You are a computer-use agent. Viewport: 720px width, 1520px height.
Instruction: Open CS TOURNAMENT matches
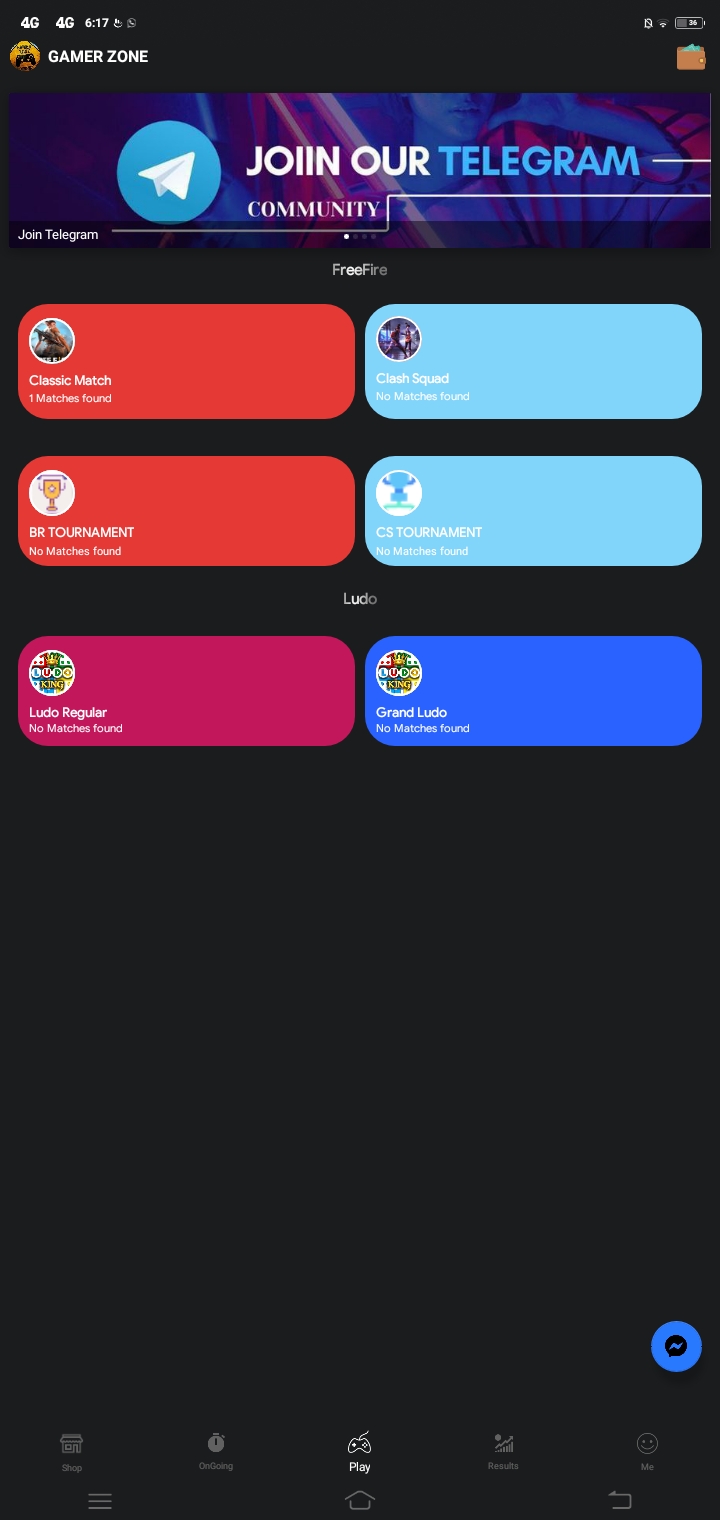click(x=533, y=511)
